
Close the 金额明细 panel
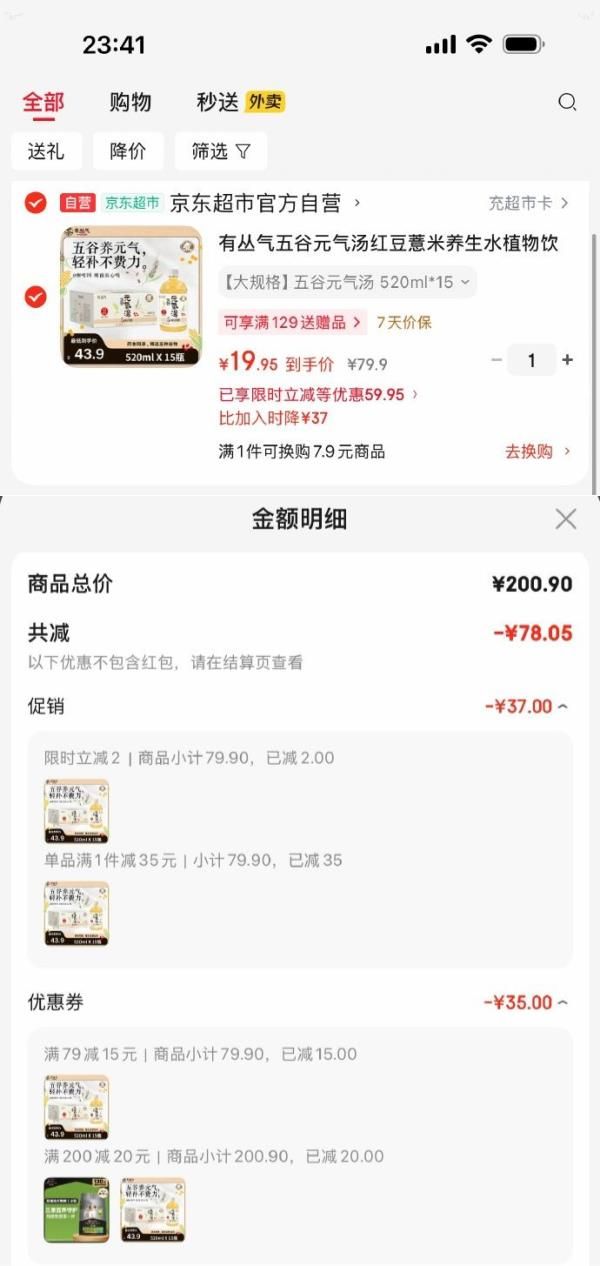click(566, 519)
